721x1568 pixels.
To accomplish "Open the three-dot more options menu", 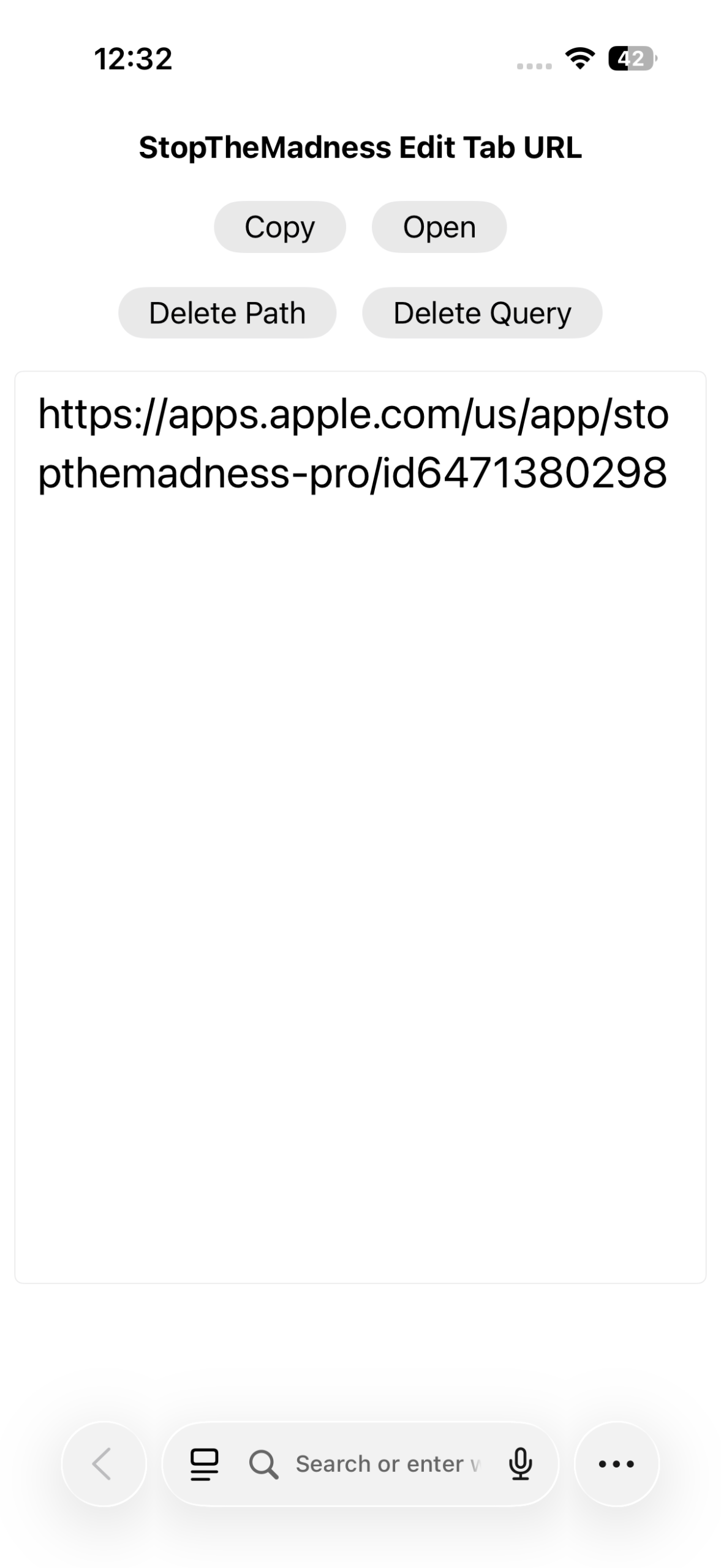I will pos(616,1464).
